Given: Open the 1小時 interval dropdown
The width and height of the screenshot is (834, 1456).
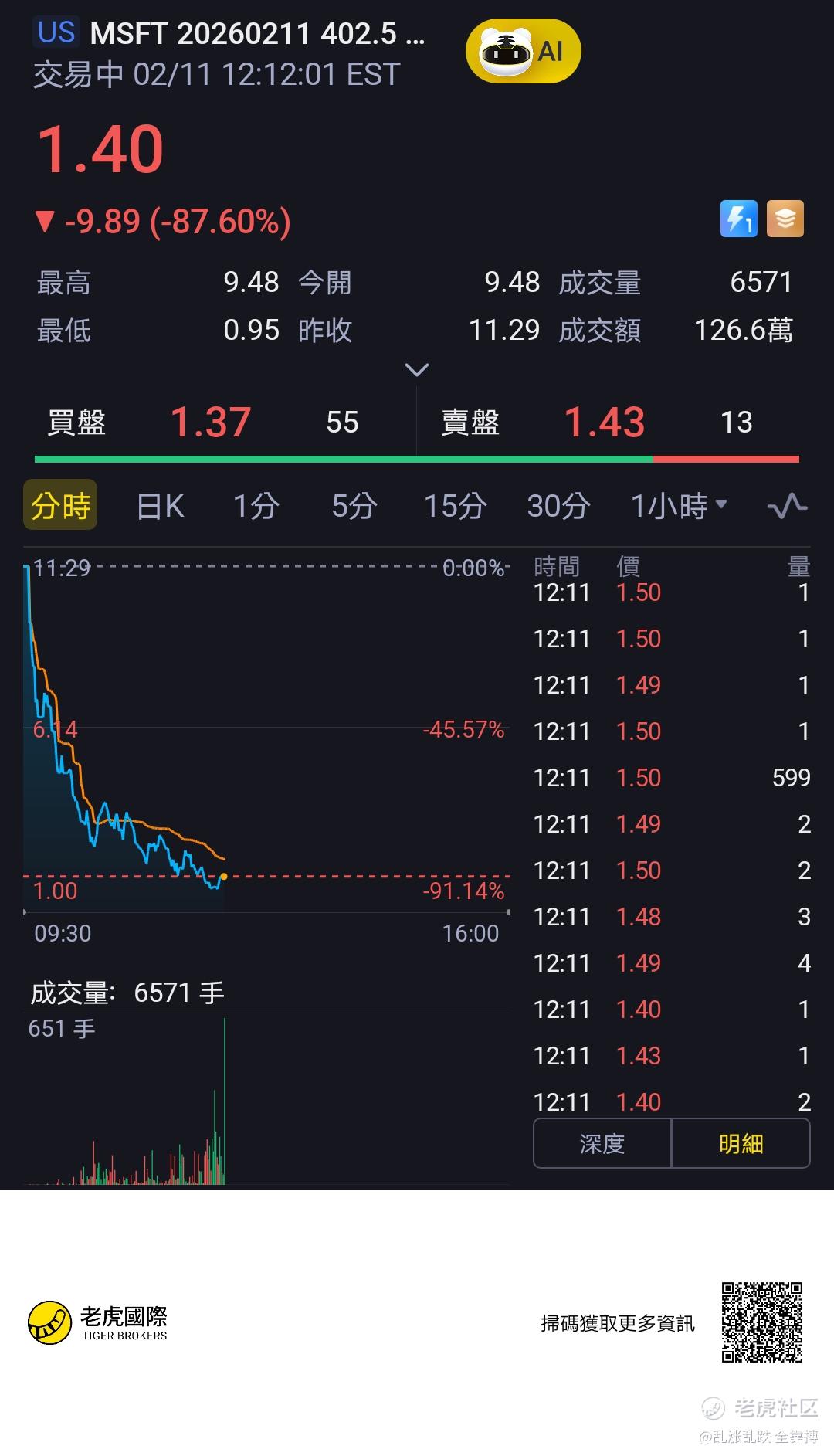Looking at the screenshot, I should 679,506.
